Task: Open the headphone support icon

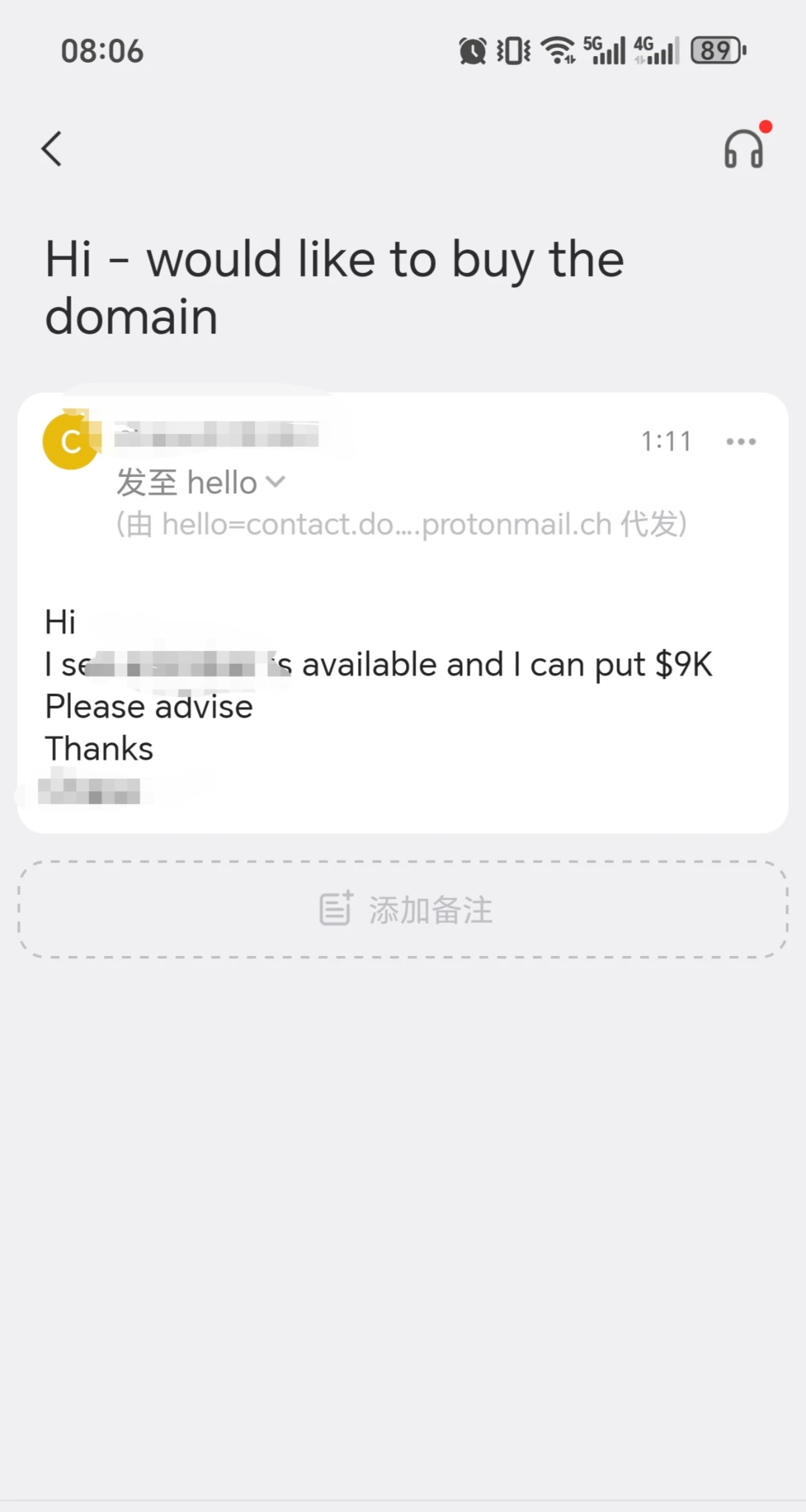Action: pos(743,148)
